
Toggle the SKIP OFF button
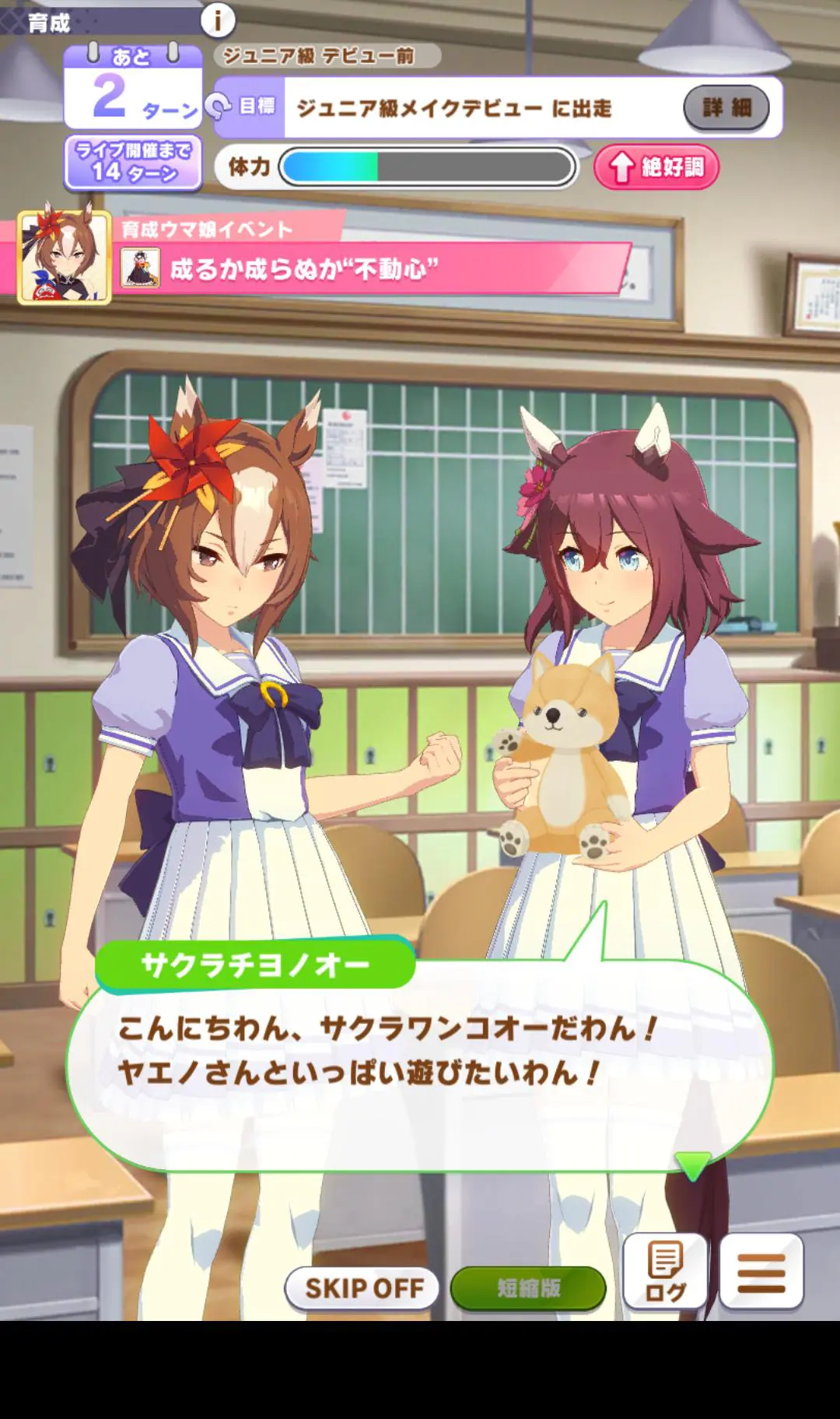pos(363,1288)
